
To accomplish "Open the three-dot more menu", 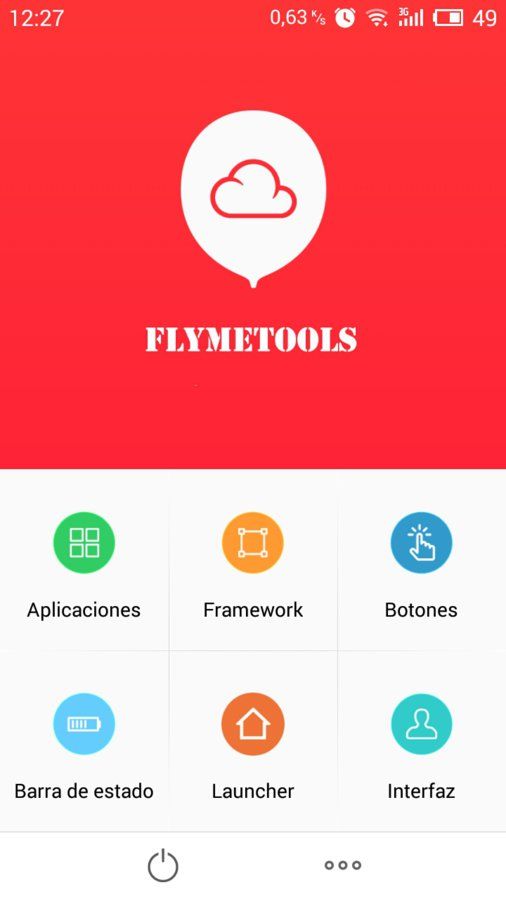I will (343, 865).
